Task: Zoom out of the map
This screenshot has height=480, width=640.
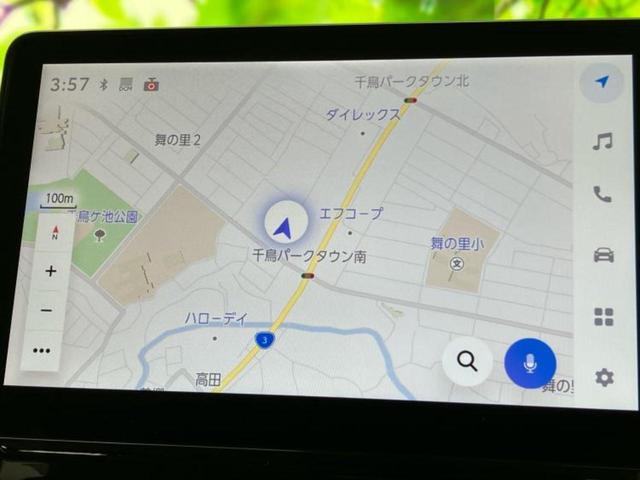Action: 47,310
